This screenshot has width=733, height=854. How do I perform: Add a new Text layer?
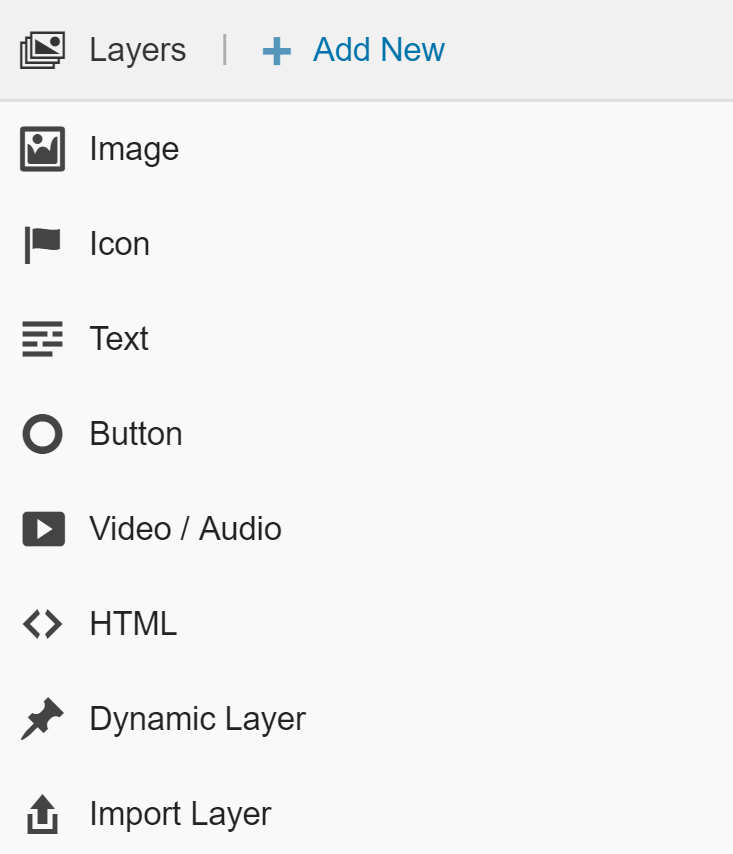click(x=118, y=338)
